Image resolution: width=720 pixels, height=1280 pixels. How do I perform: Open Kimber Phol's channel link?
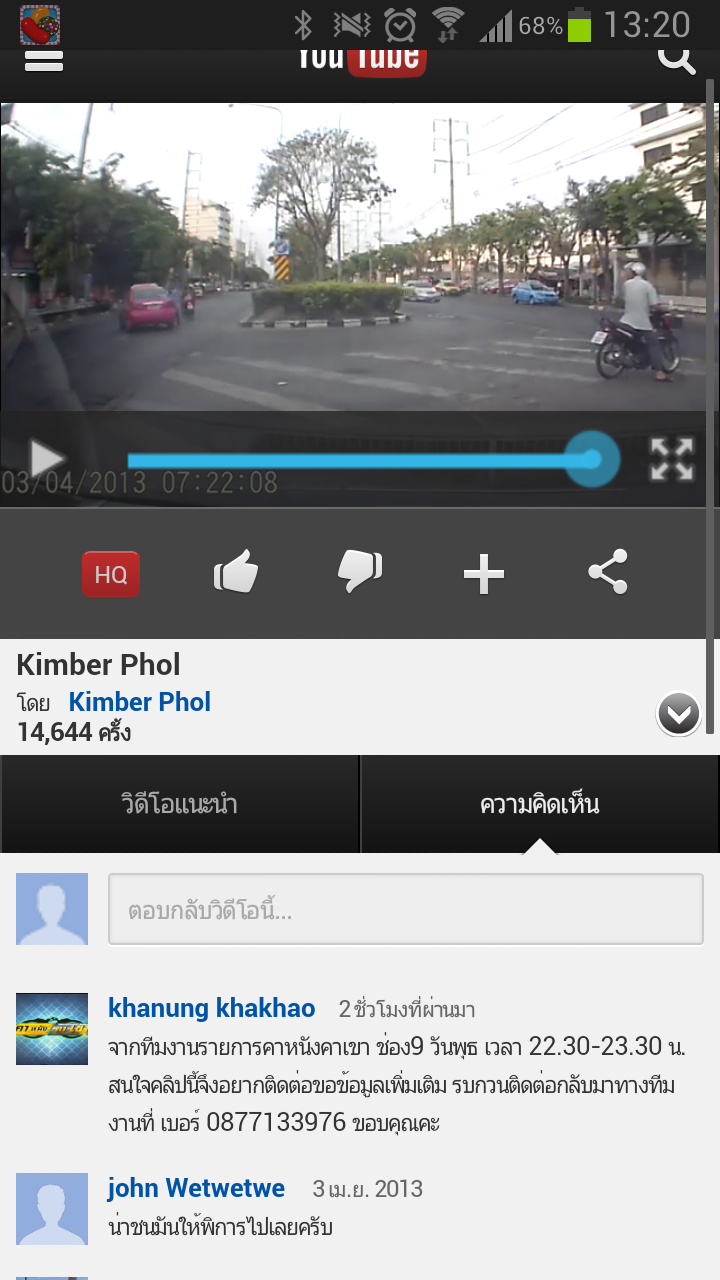pos(139,702)
